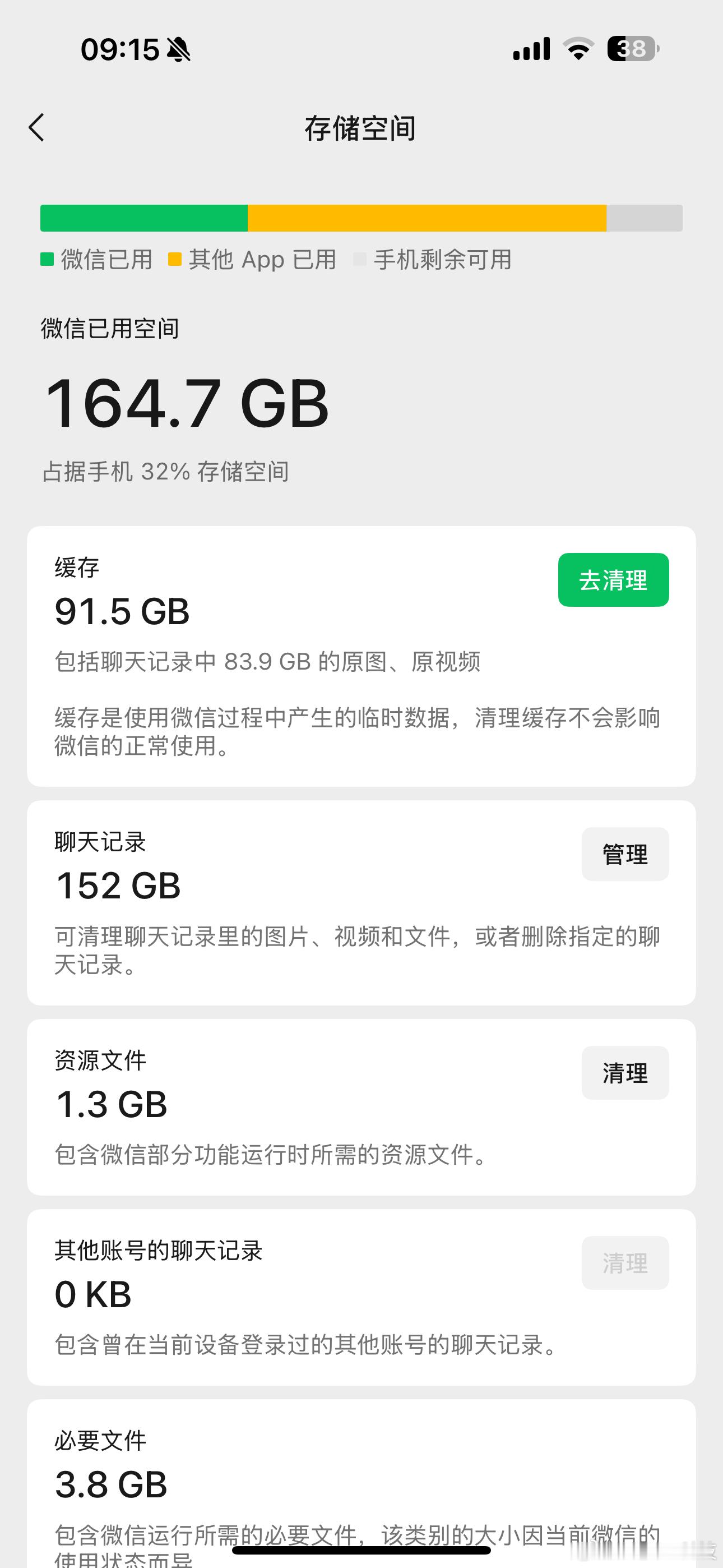Select the gray 手机剩余可用 legend square
This screenshot has height=1568, width=723.
(x=360, y=259)
